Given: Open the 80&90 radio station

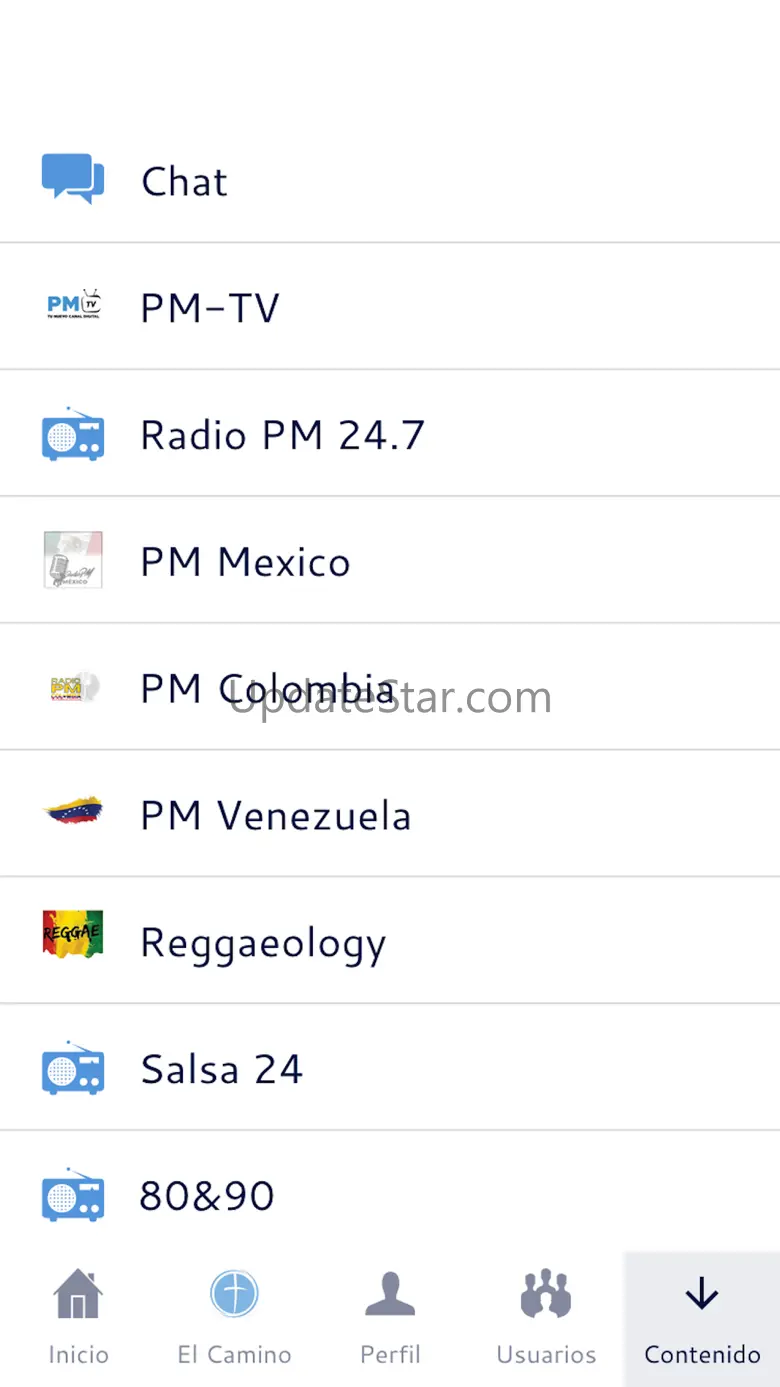Looking at the screenshot, I should click(x=390, y=1193).
